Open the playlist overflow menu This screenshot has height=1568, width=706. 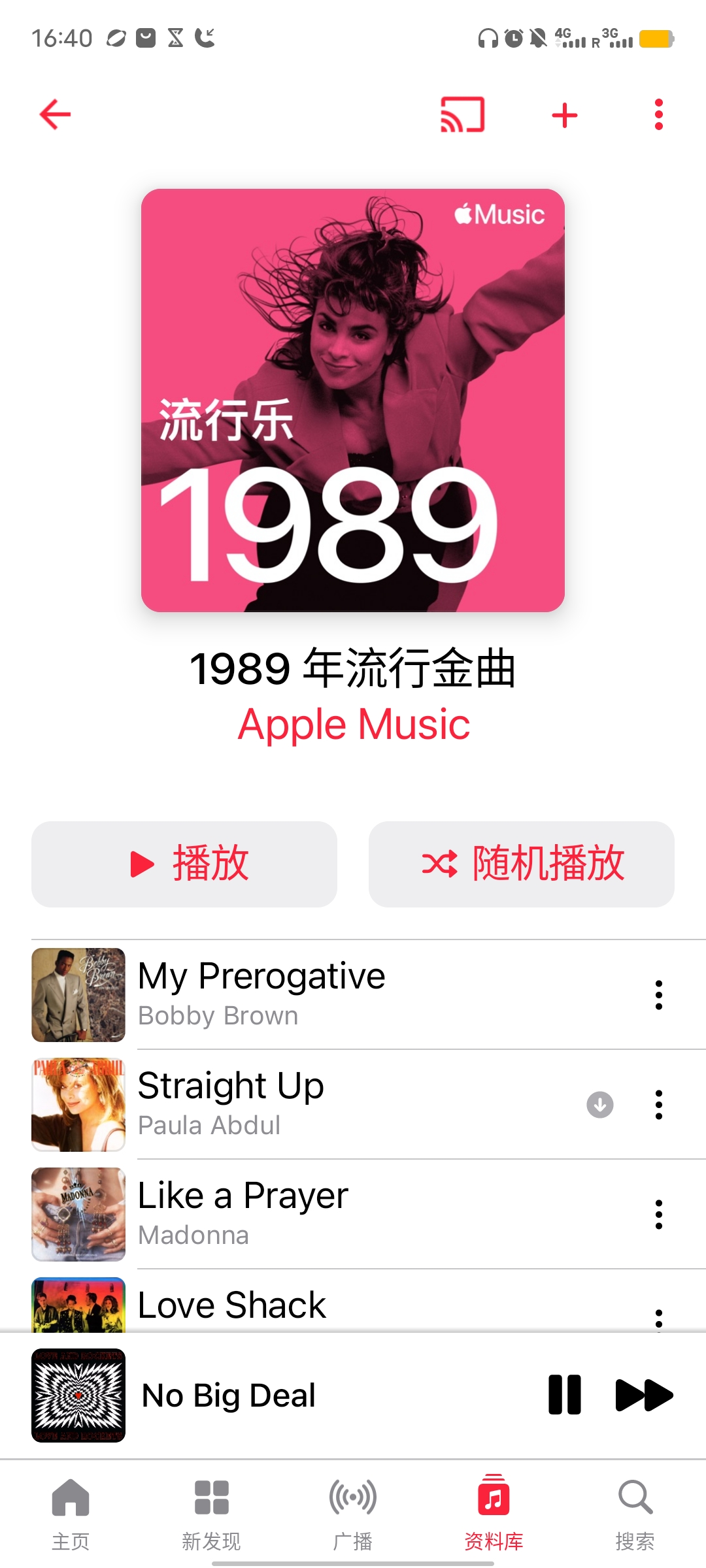pyautogui.click(x=659, y=115)
